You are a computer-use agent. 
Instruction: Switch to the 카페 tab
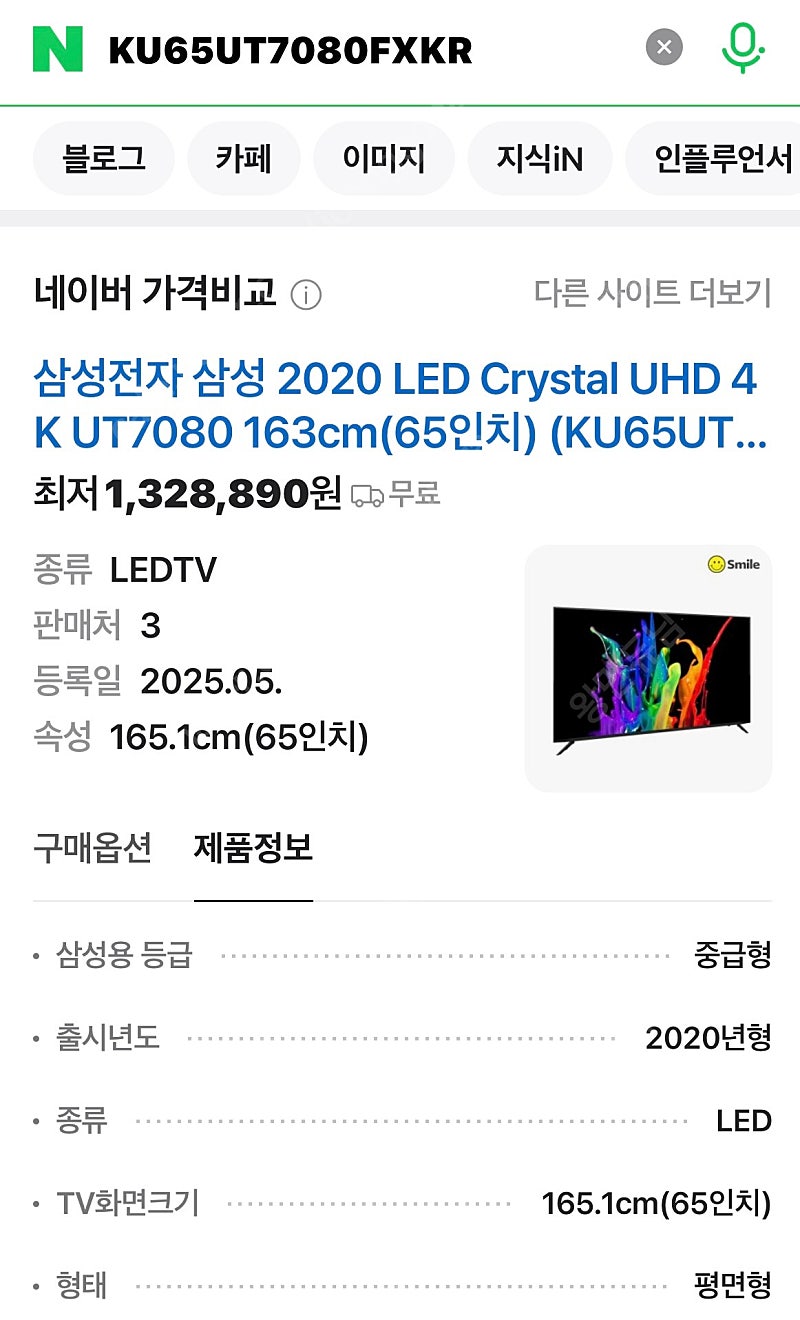[x=244, y=158]
